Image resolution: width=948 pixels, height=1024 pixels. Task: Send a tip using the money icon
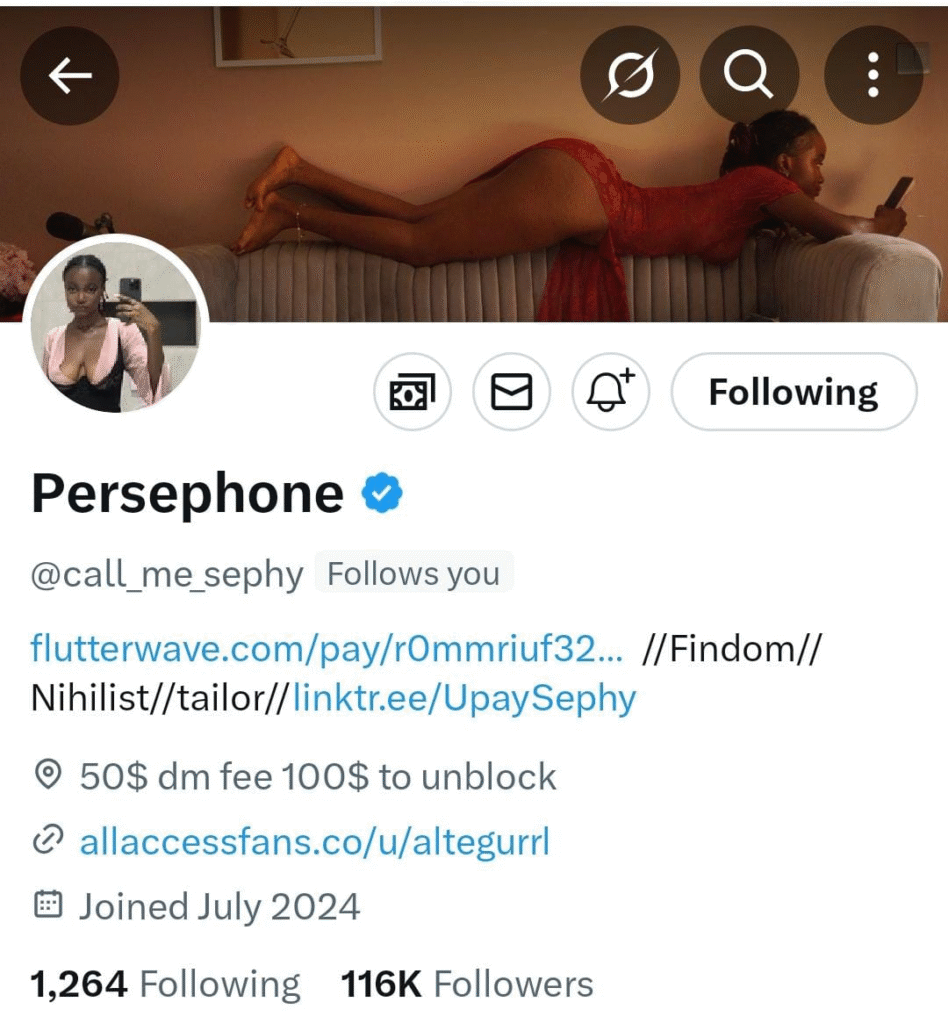pyautogui.click(x=412, y=393)
